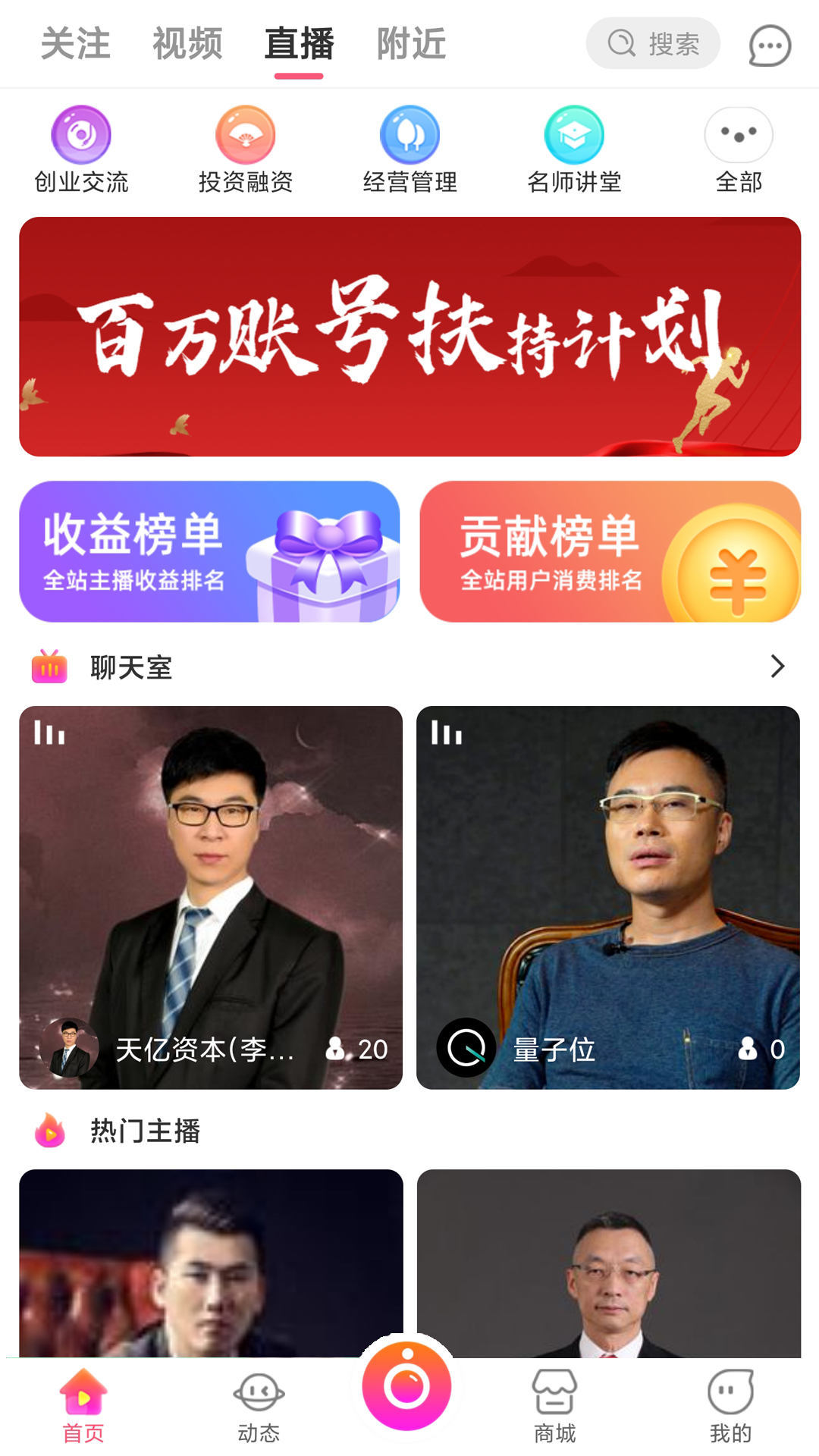Open the 收益榜单 ranking banner
This screenshot has height=1456, width=819.
click(209, 551)
